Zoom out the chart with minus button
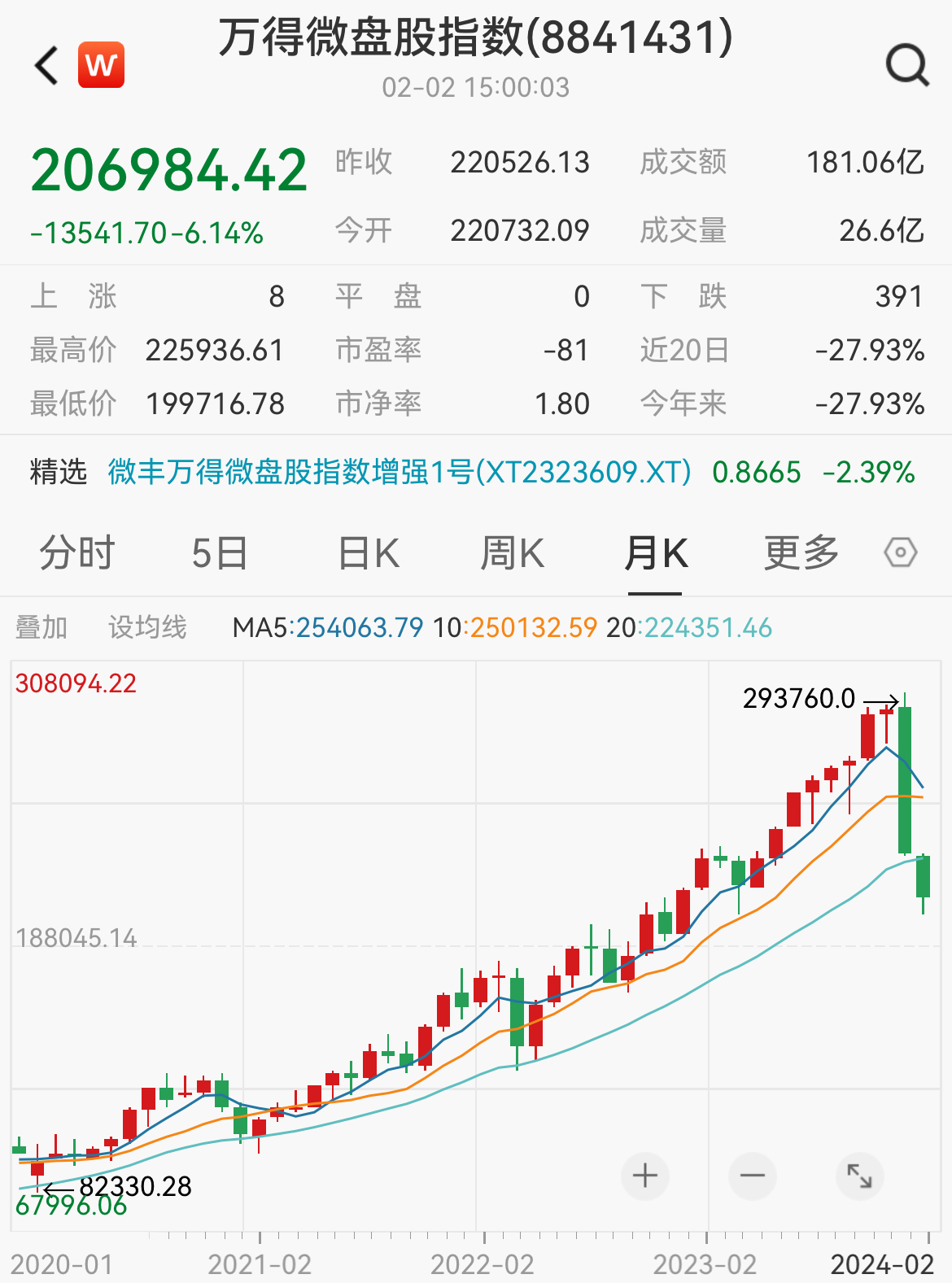 753,1176
